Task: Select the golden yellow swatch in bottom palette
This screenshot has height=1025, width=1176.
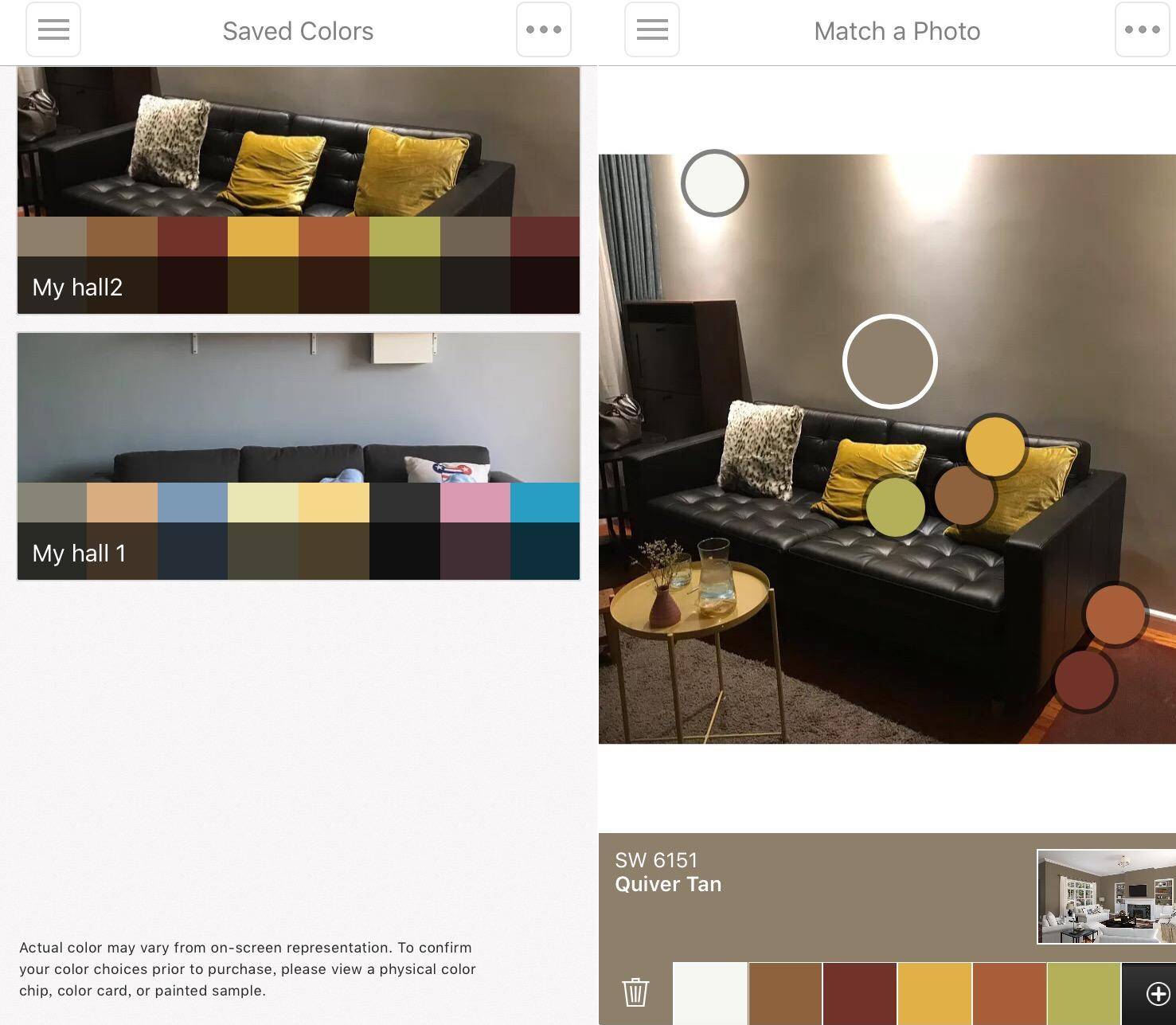Action: pyautogui.click(x=934, y=993)
